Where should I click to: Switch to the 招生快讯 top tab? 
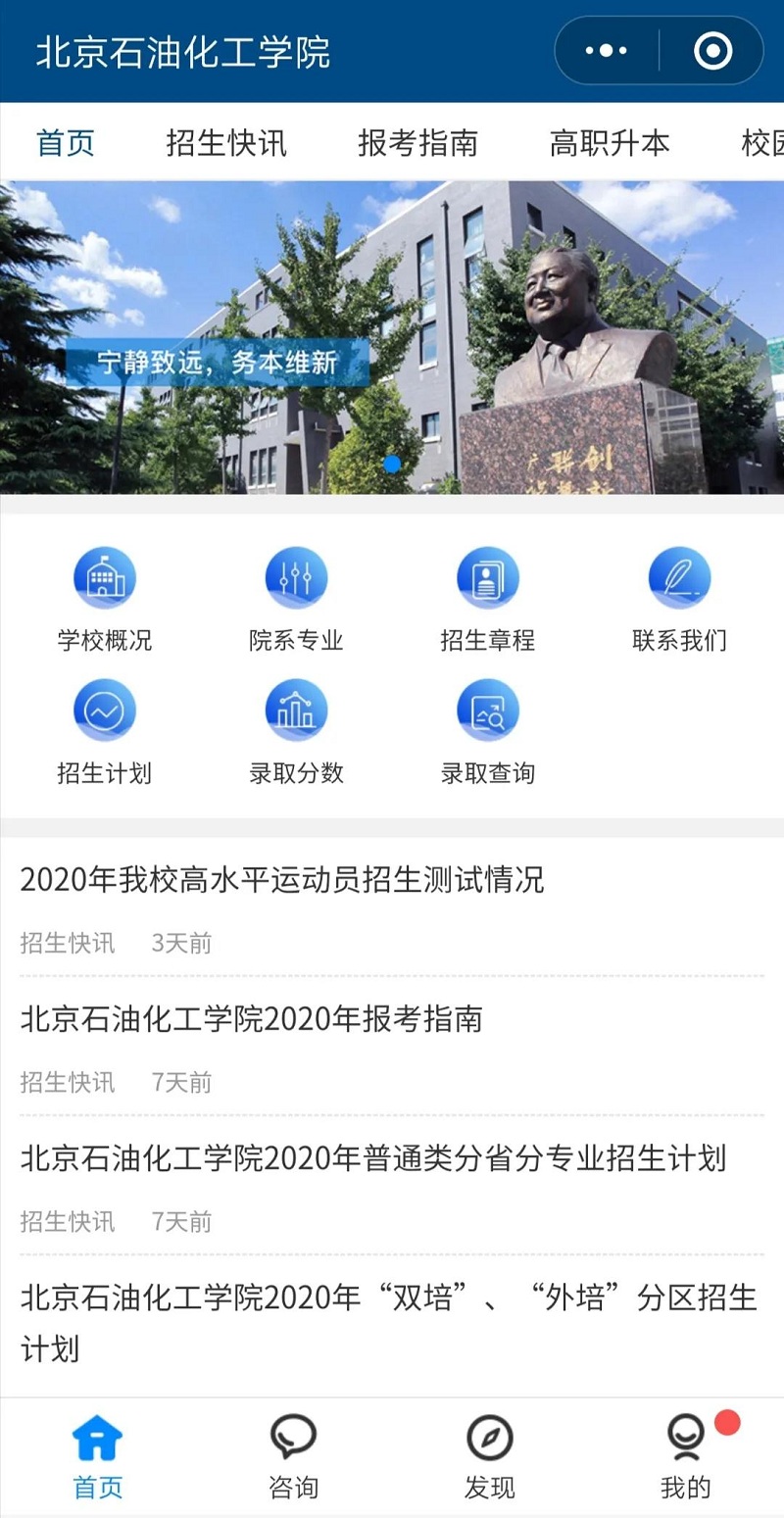coord(226,143)
